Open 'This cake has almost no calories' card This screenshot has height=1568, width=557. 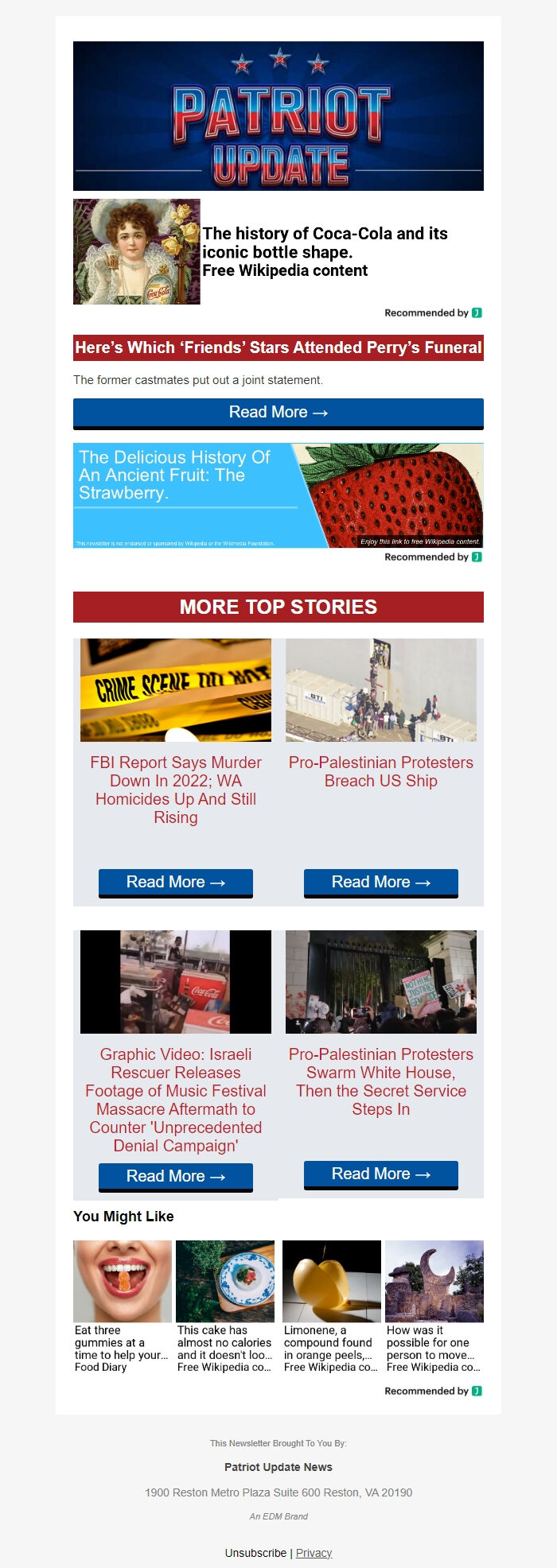click(225, 1306)
